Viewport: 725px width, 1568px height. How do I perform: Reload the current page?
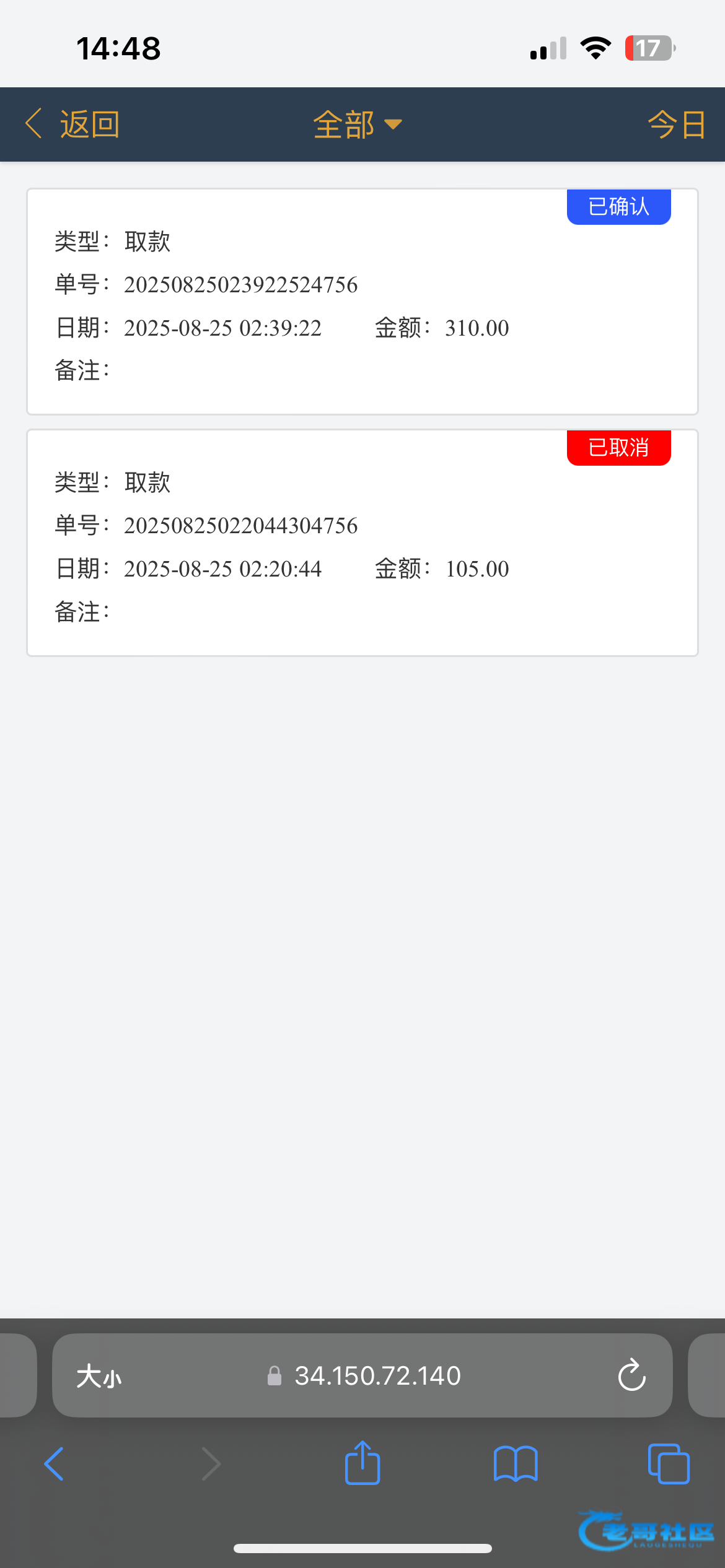tap(631, 1375)
